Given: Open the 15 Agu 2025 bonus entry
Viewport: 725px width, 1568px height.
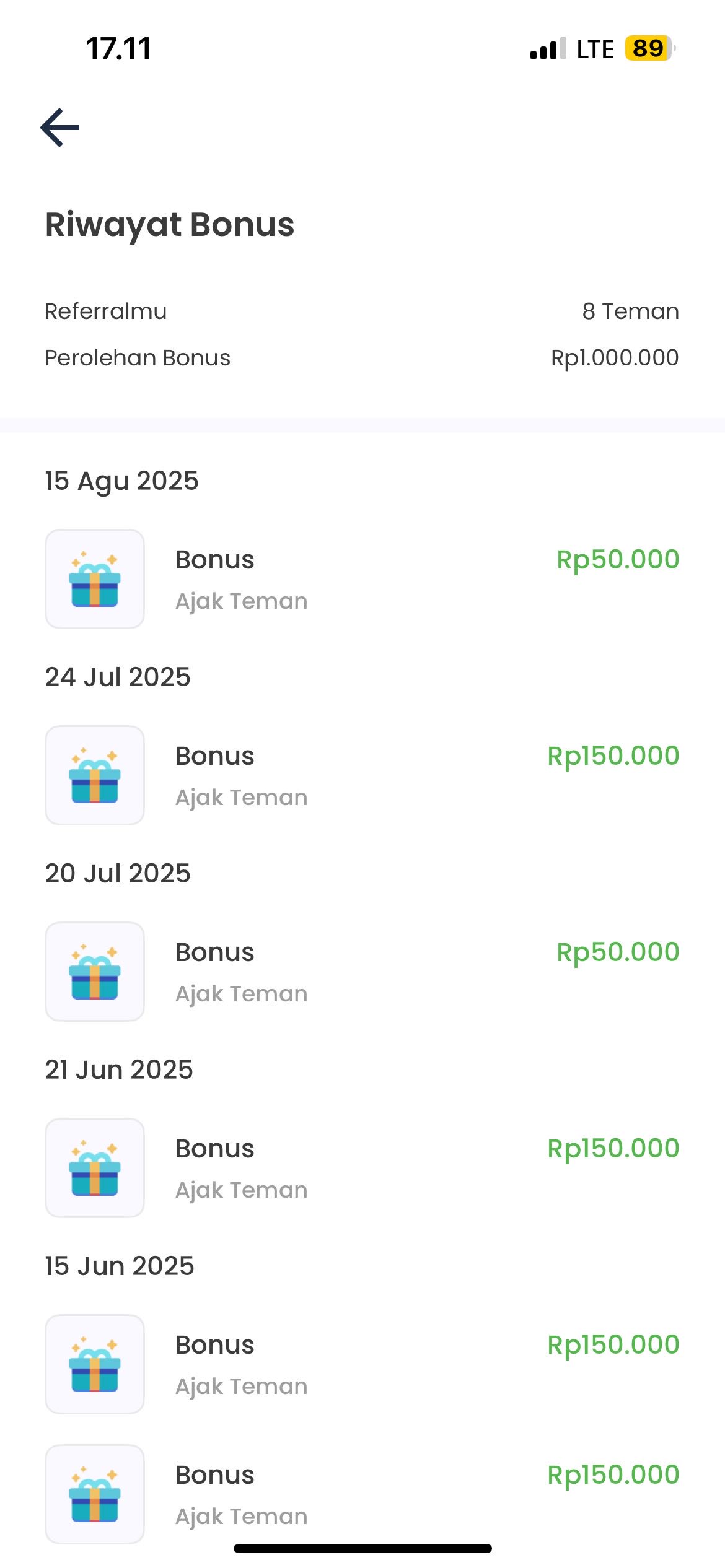Looking at the screenshot, I should (x=362, y=579).
